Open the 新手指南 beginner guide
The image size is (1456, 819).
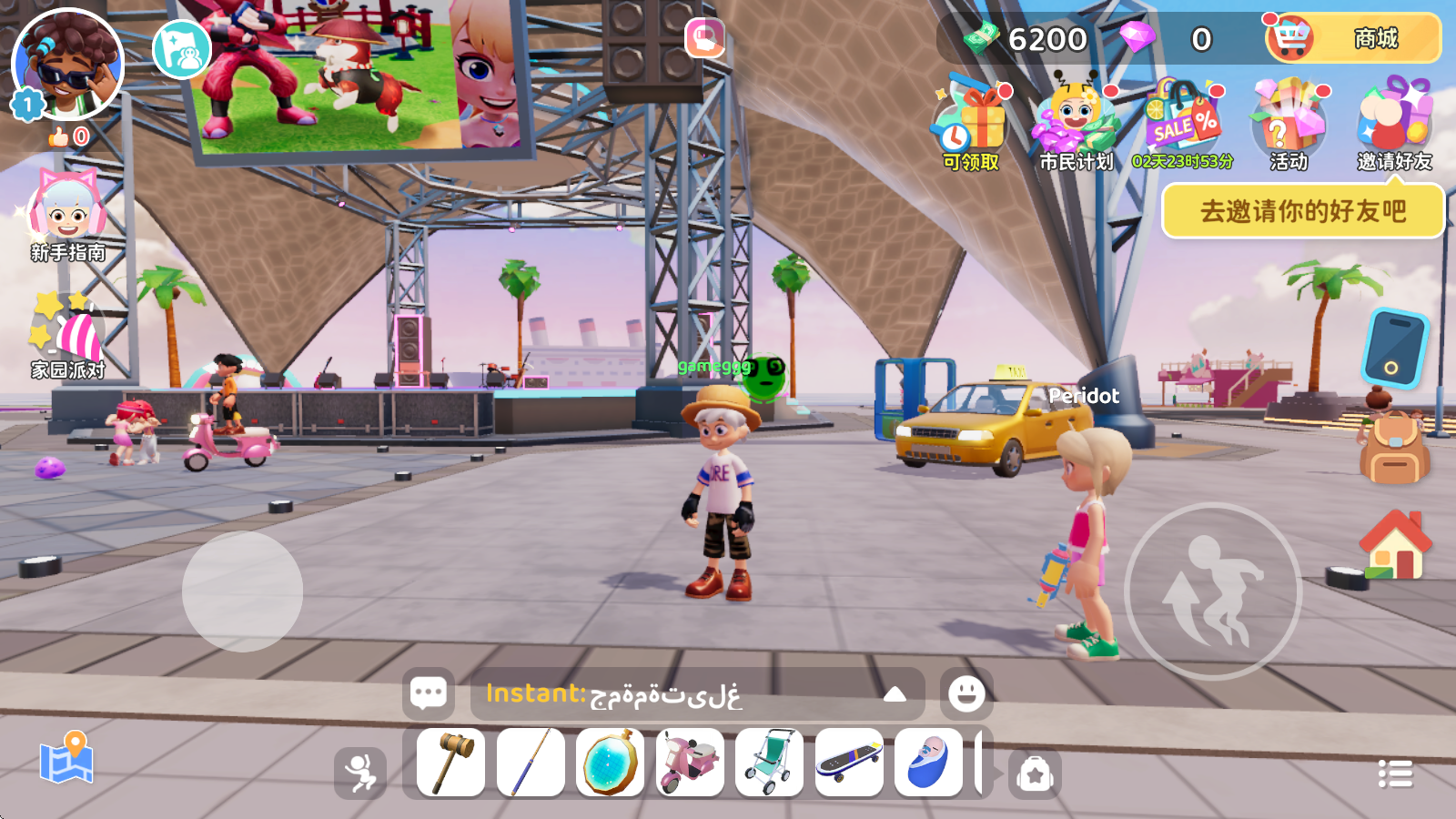68,218
